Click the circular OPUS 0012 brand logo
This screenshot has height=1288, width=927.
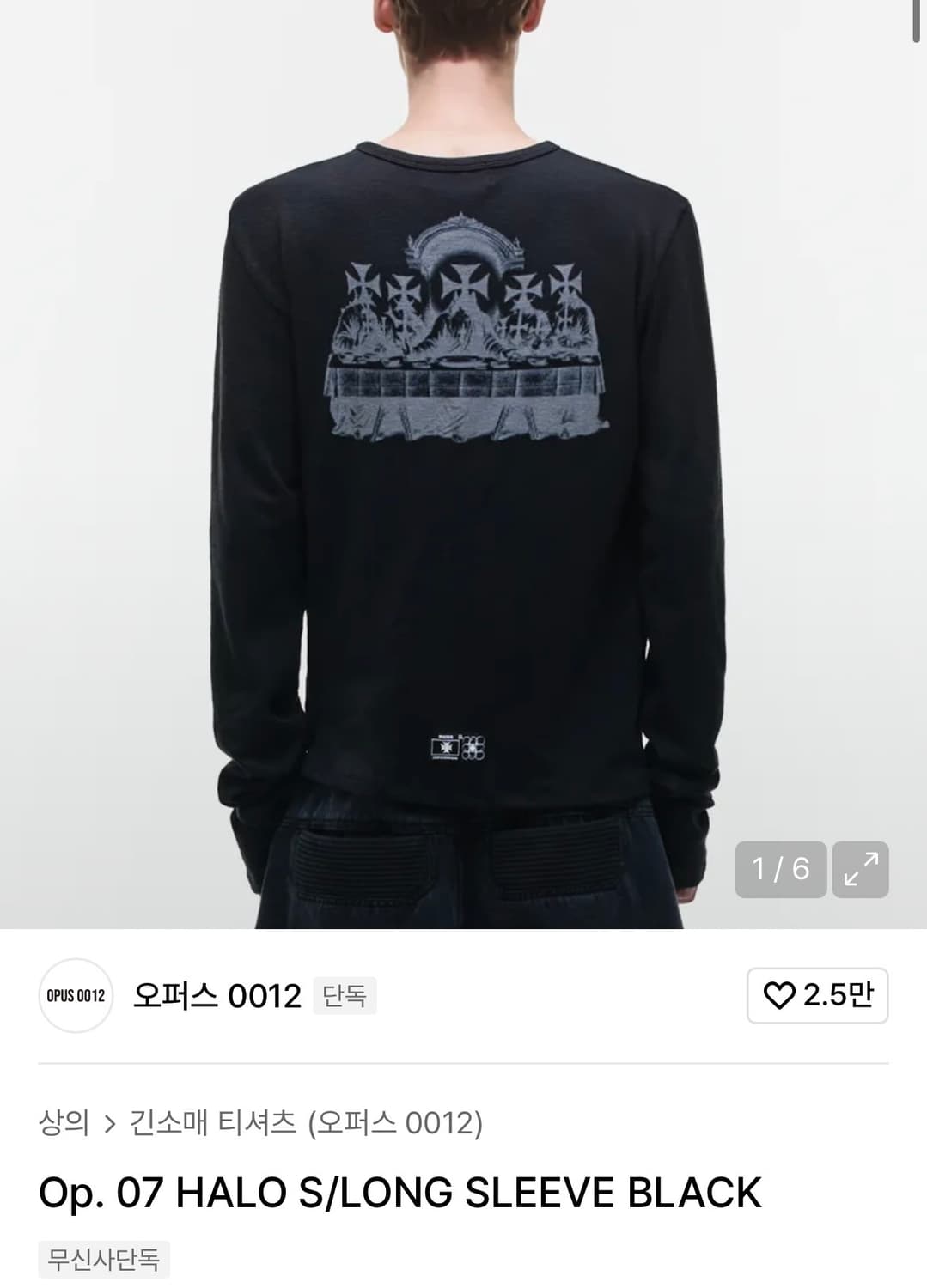coord(77,997)
